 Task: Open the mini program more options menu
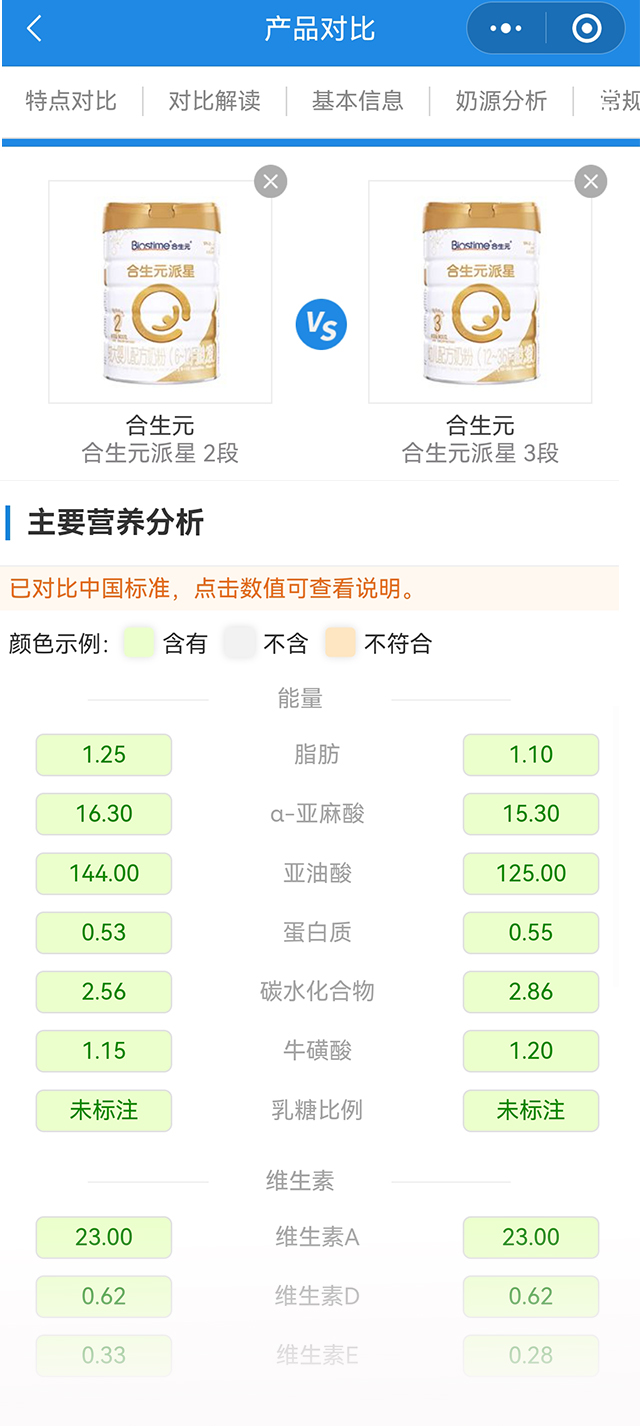tap(506, 29)
